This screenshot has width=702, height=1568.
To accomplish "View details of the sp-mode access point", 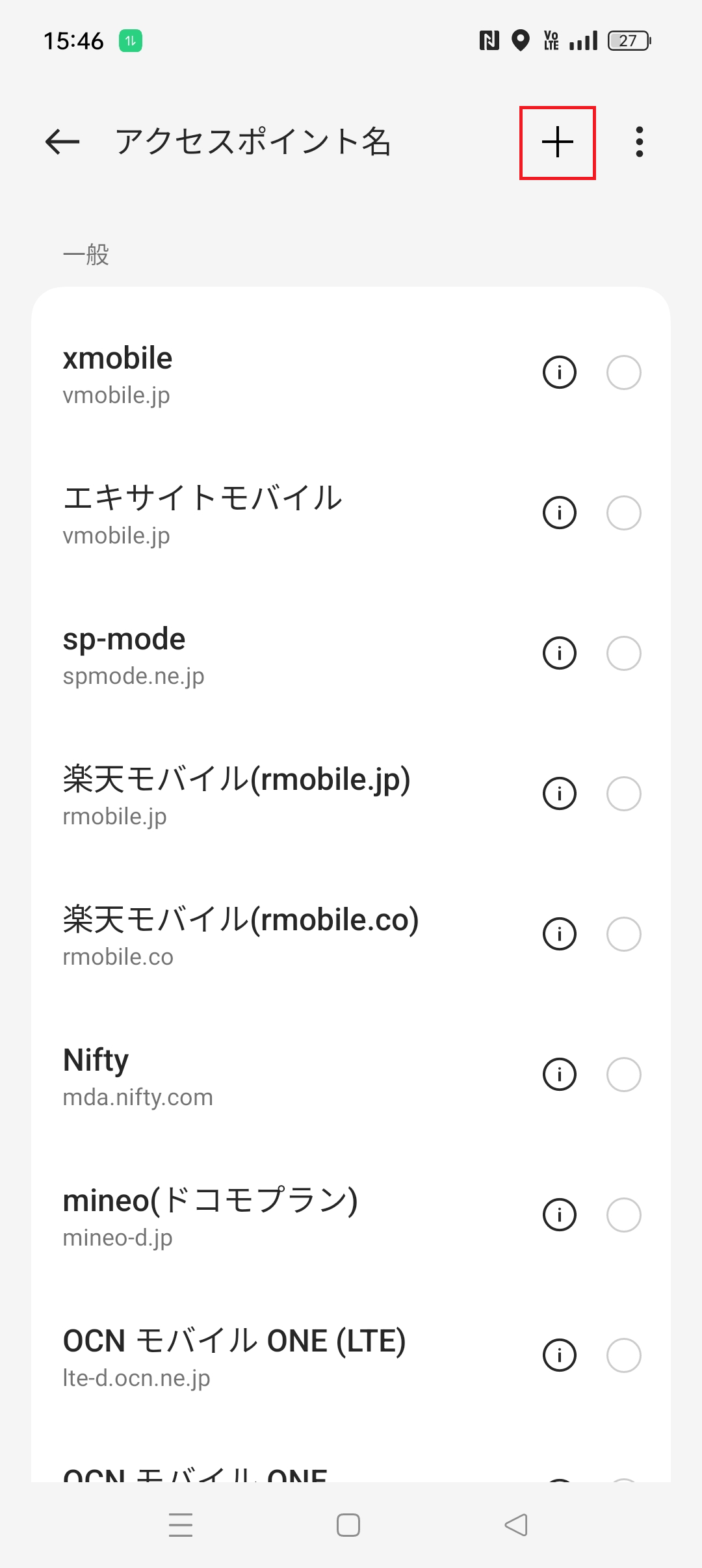I will click(559, 653).
